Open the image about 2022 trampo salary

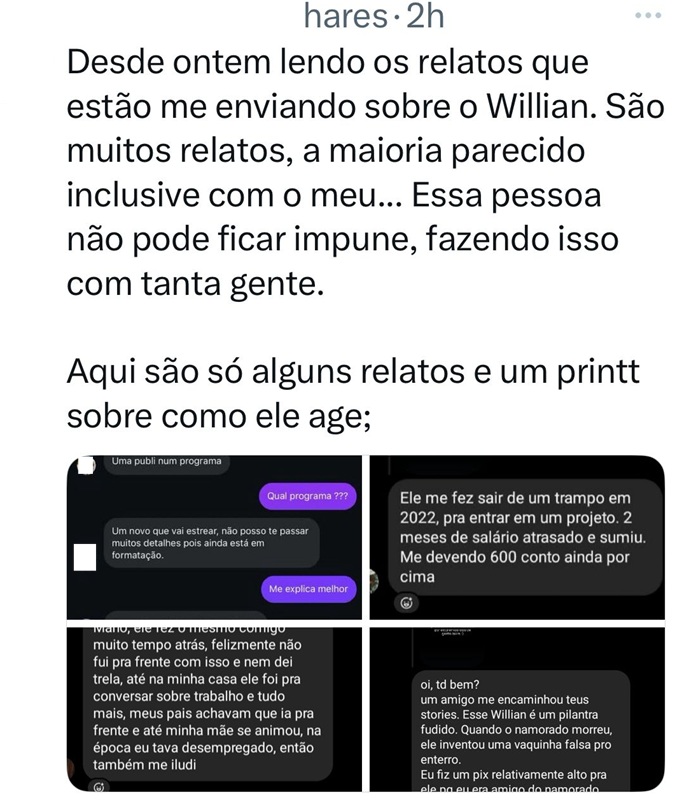pyautogui.click(x=517, y=536)
